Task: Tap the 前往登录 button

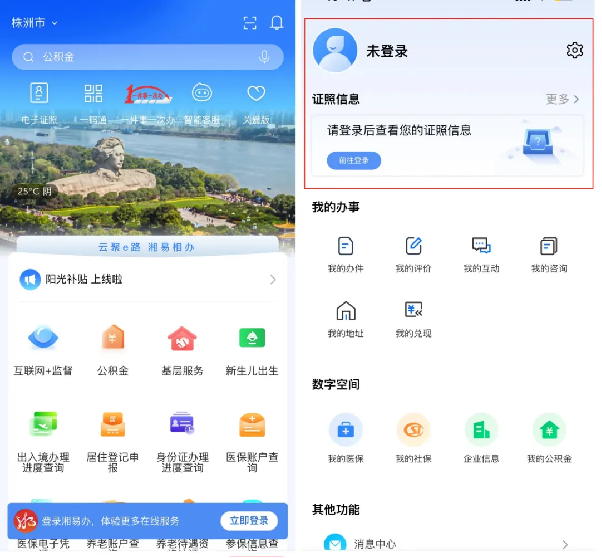Action: click(354, 160)
